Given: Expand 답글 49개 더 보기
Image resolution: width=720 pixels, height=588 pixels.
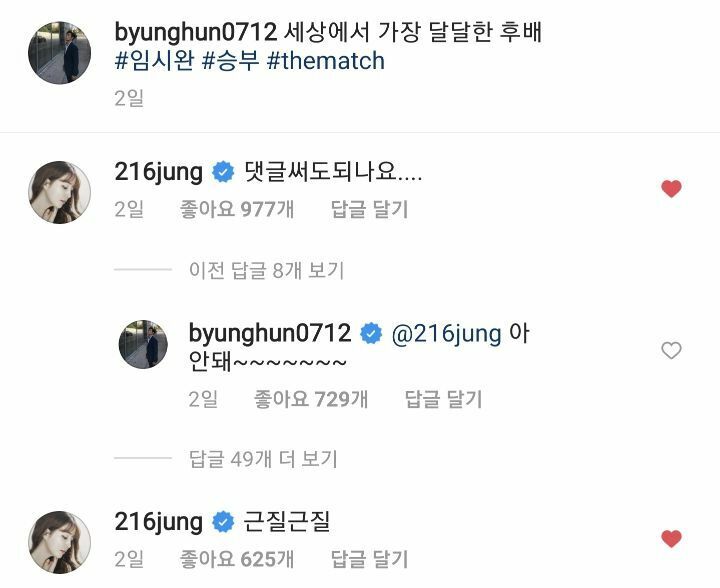Looking at the screenshot, I should point(263,459).
